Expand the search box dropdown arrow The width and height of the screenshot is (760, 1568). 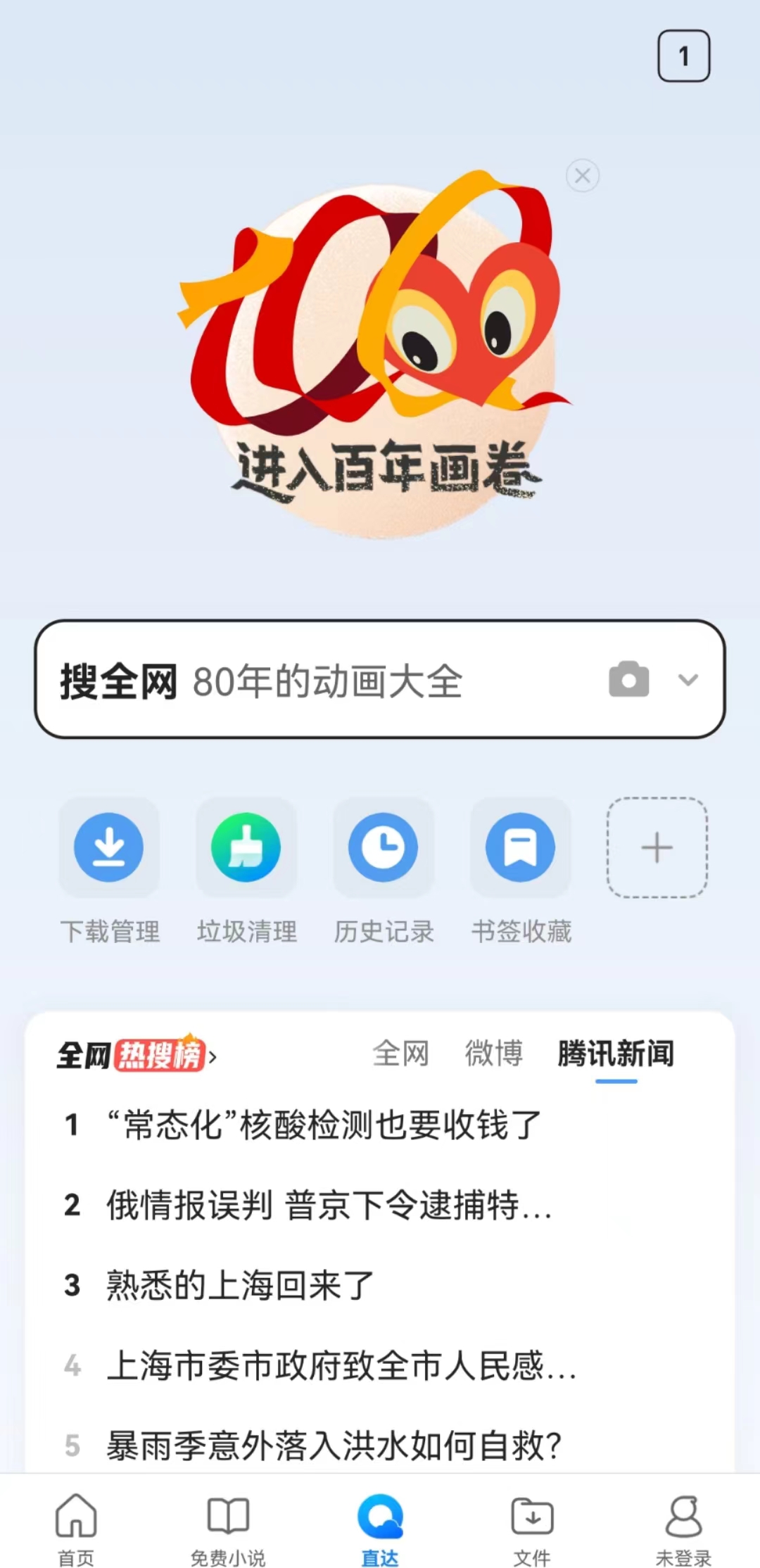[x=688, y=680]
